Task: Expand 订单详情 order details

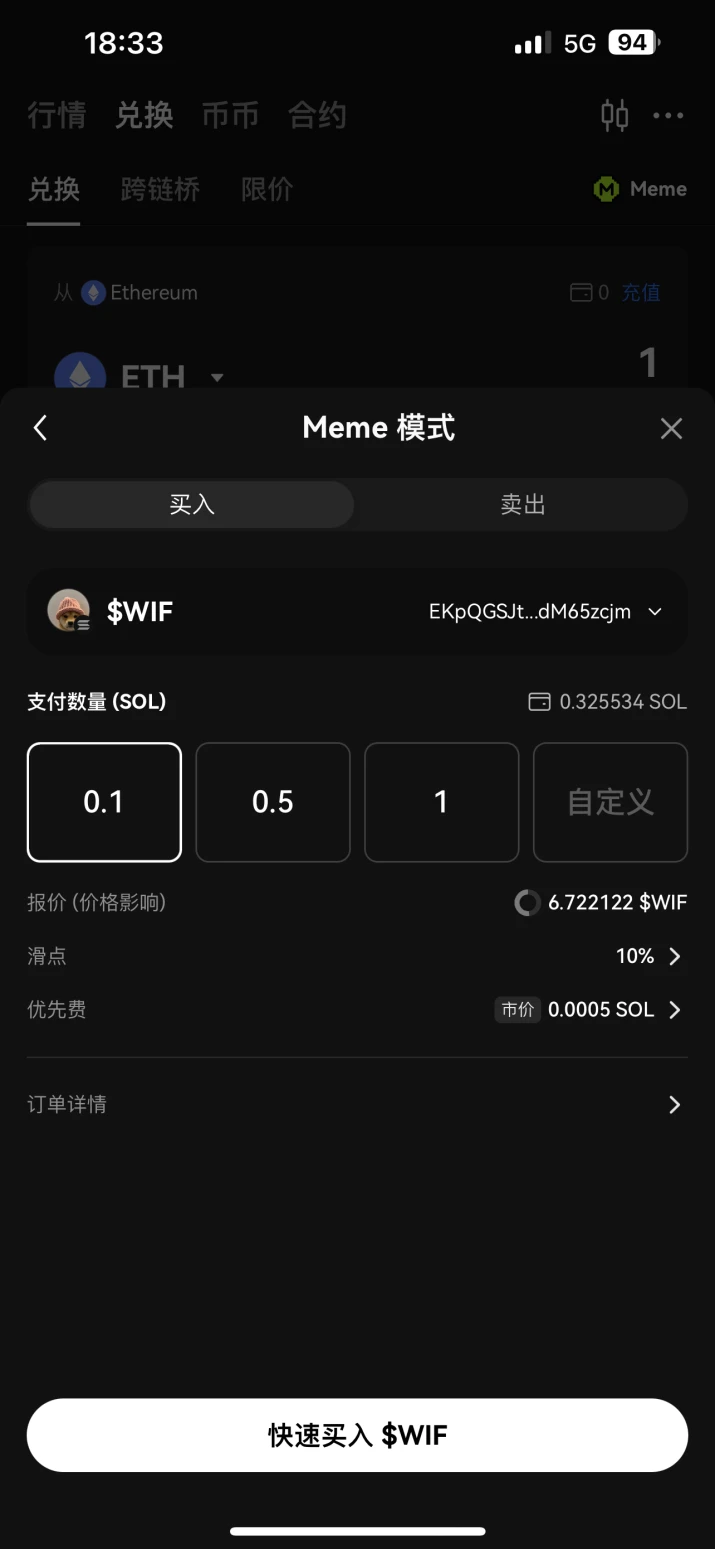Action: click(x=674, y=1104)
